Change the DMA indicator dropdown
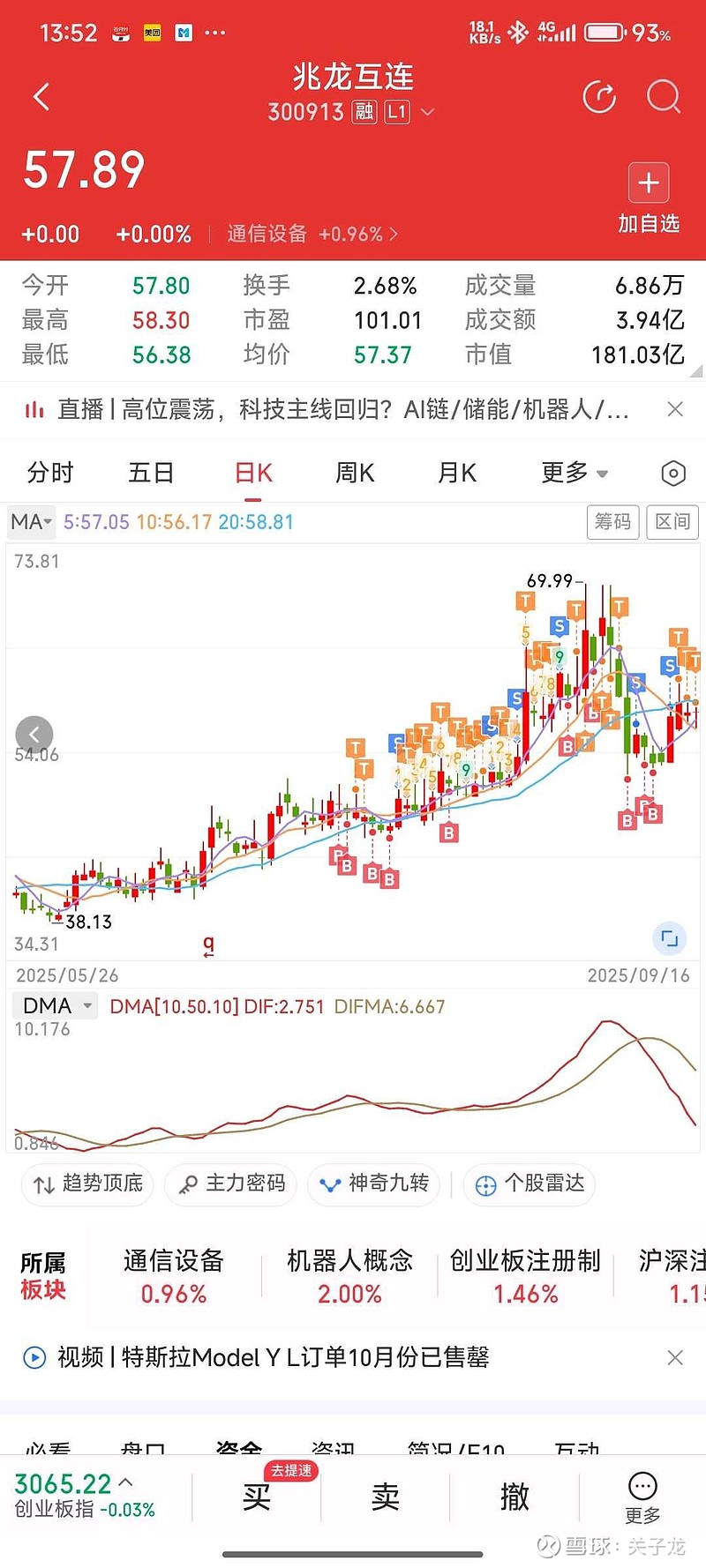The height and width of the screenshot is (1568, 706). coord(56,1006)
